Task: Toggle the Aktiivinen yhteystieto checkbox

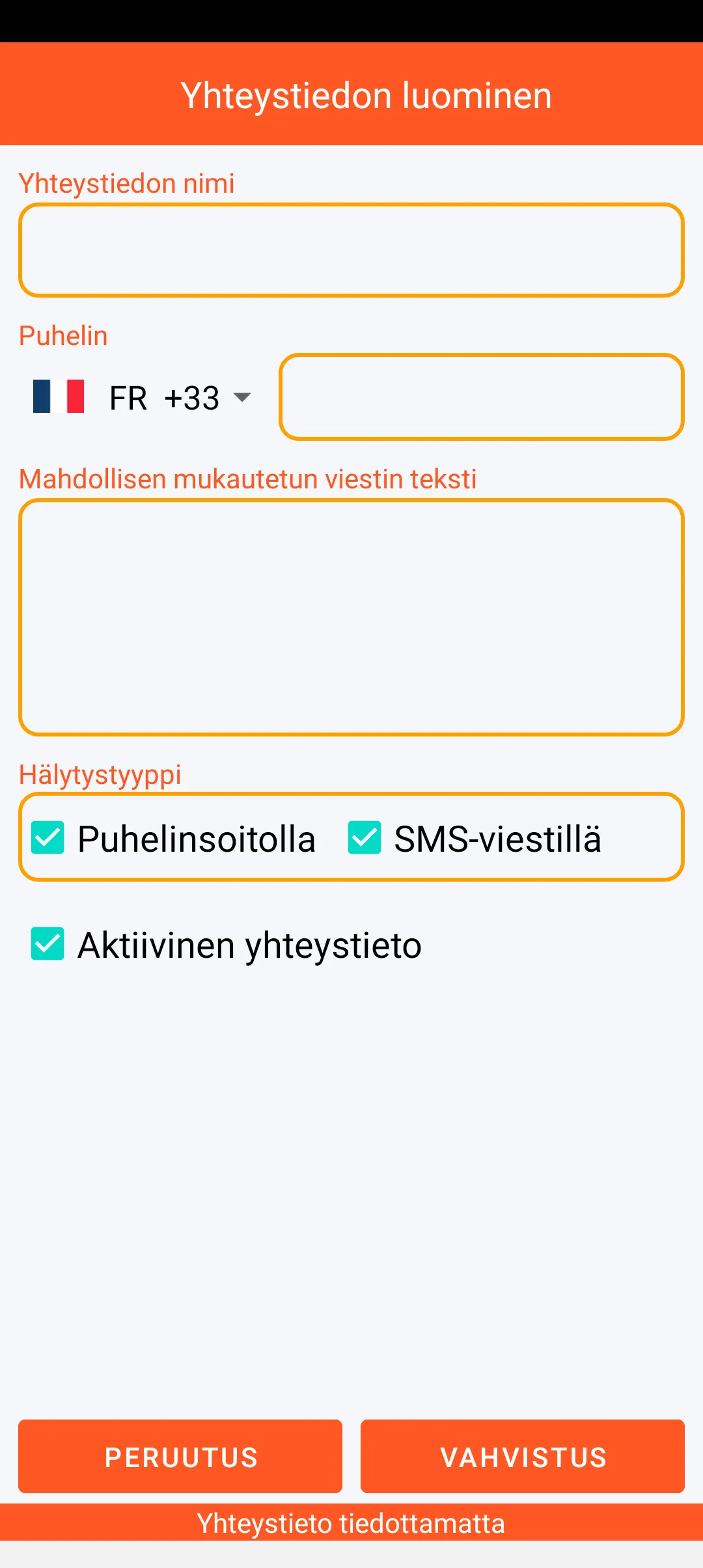Action: 48,944
